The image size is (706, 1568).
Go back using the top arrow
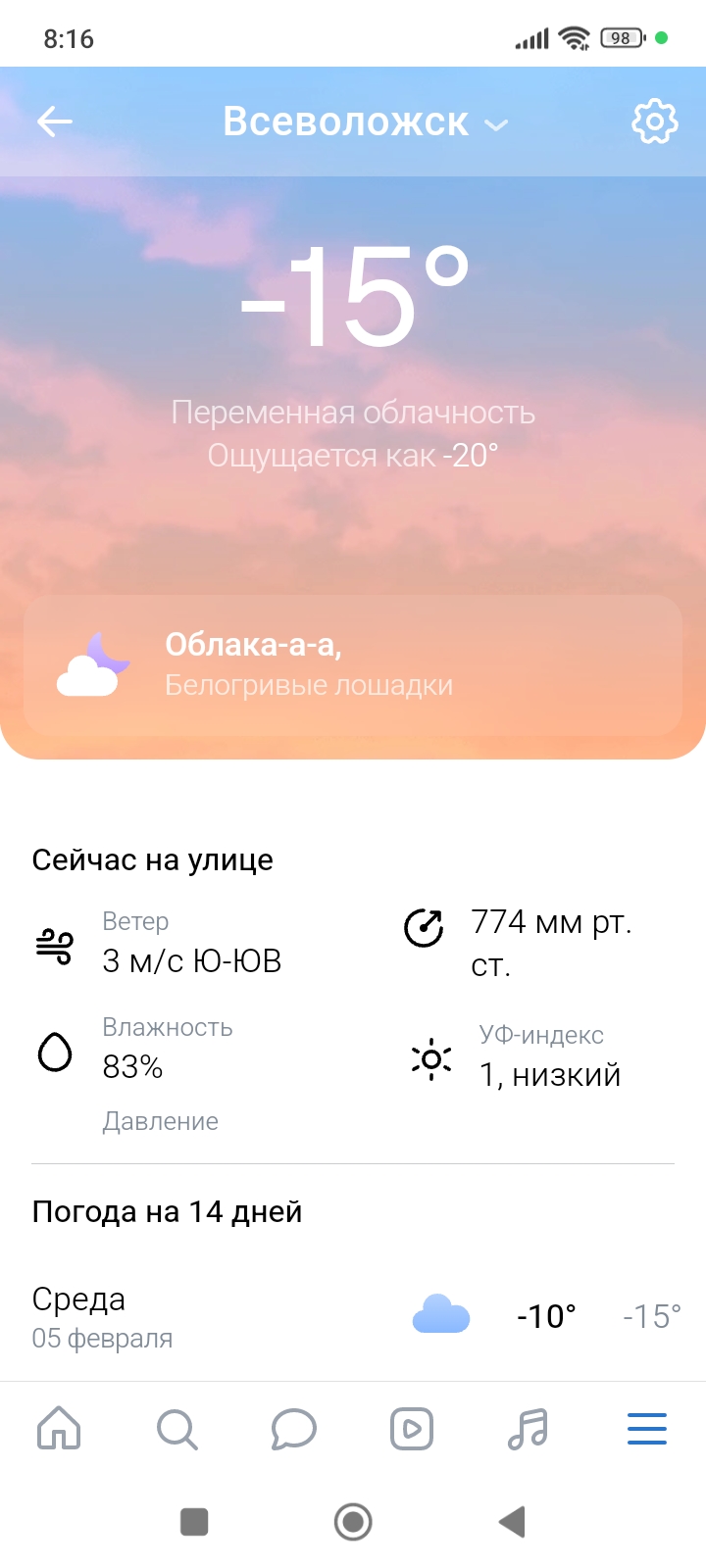coord(55,122)
